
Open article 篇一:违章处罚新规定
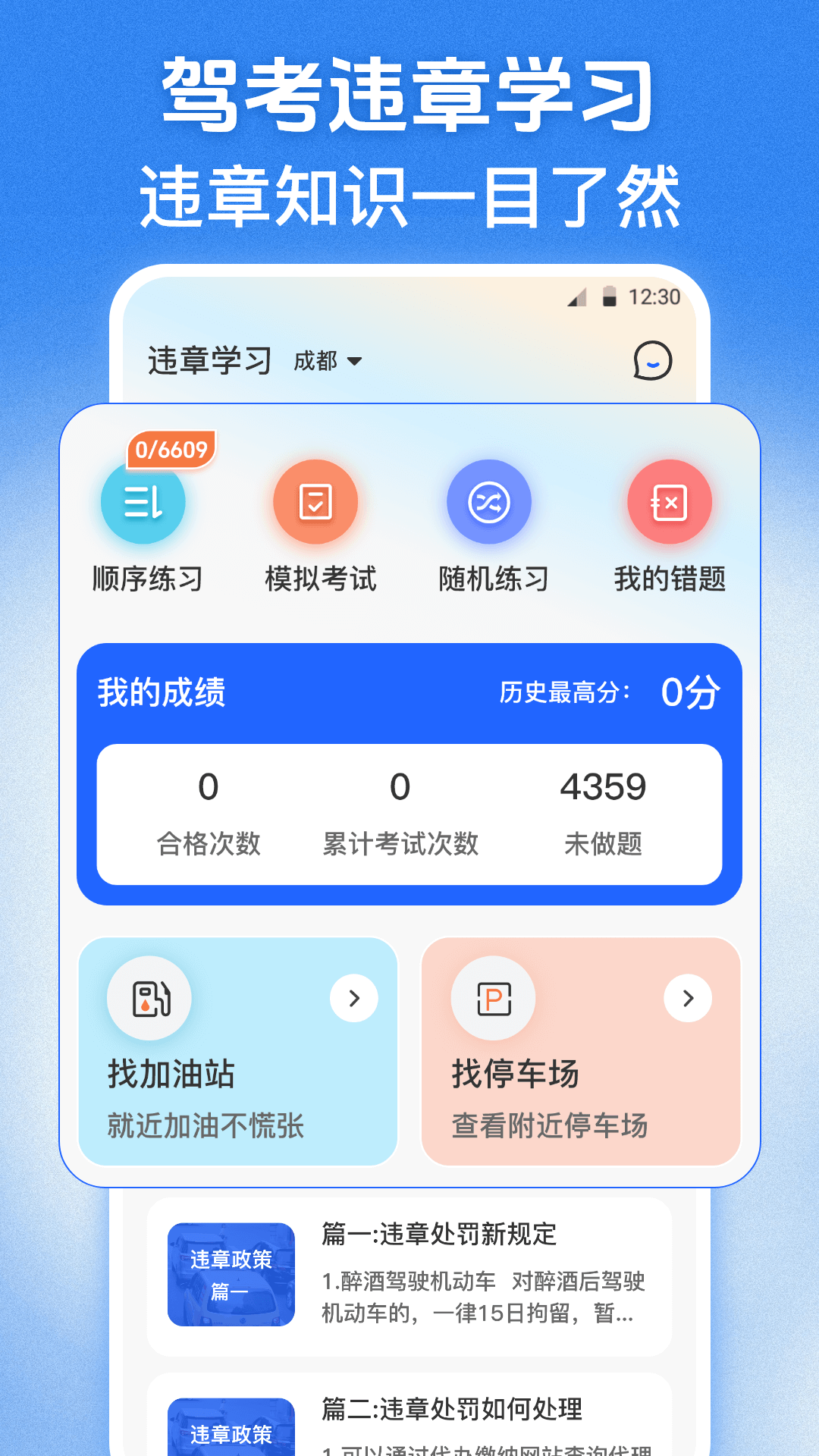point(438,1234)
